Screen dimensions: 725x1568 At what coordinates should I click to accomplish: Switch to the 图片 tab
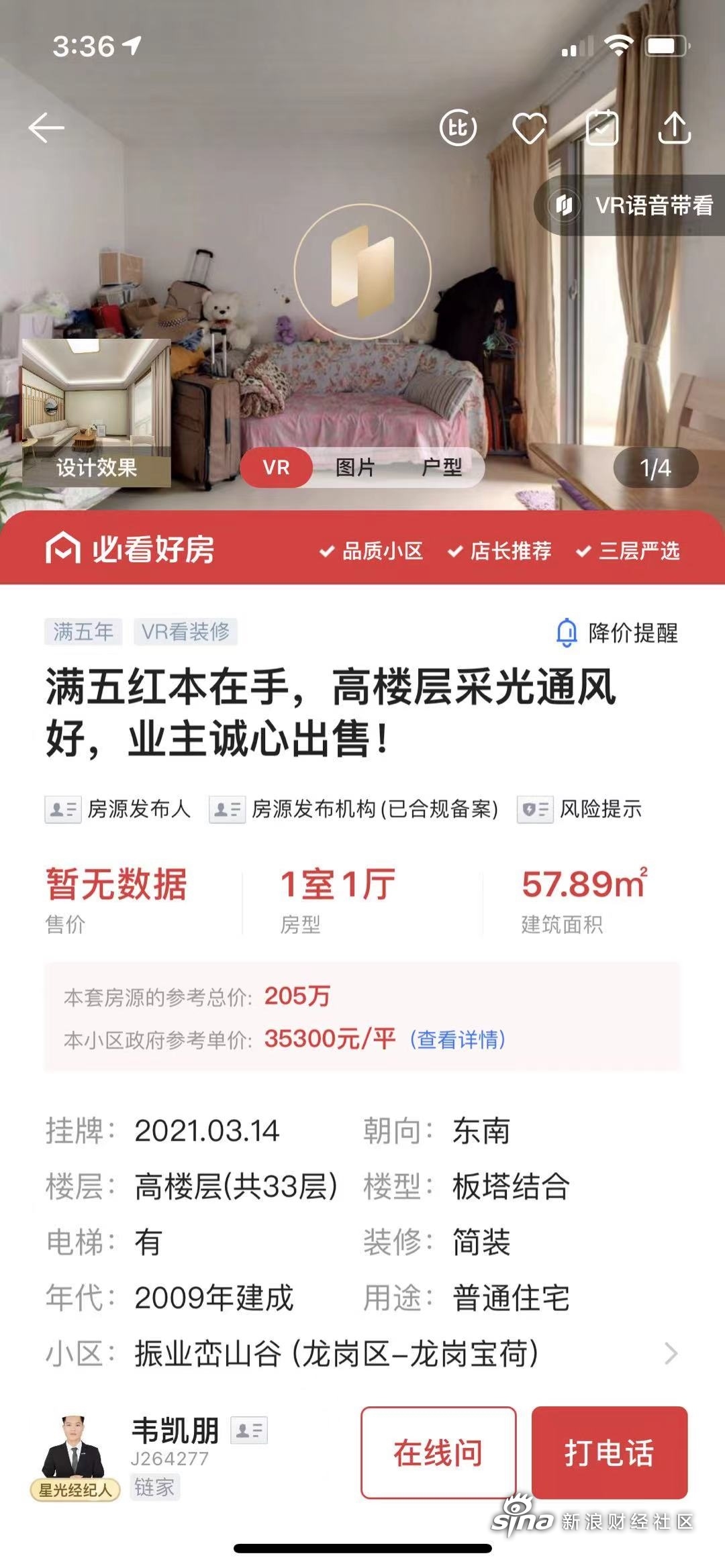pos(355,467)
